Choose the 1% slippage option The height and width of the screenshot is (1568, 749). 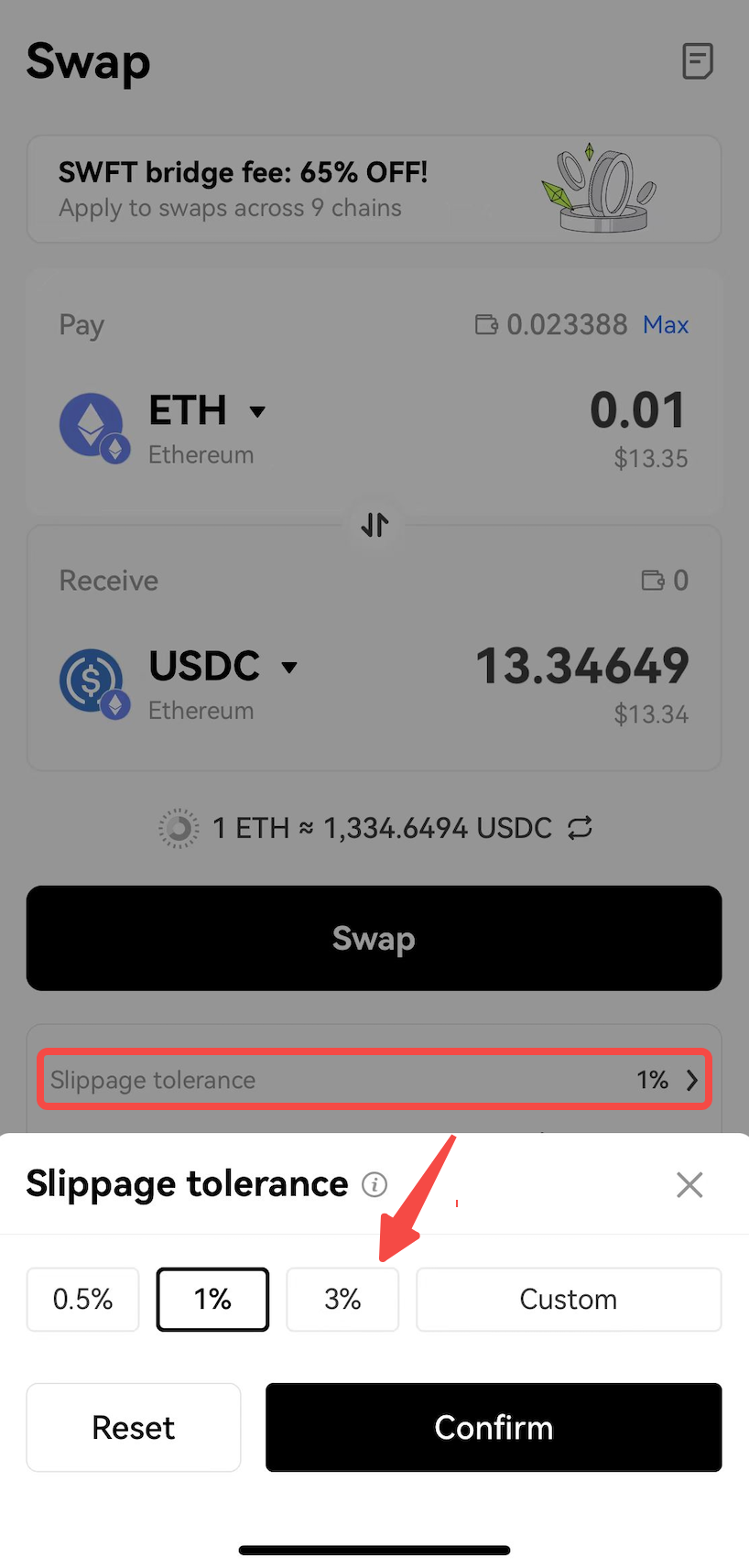pos(212,1299)
